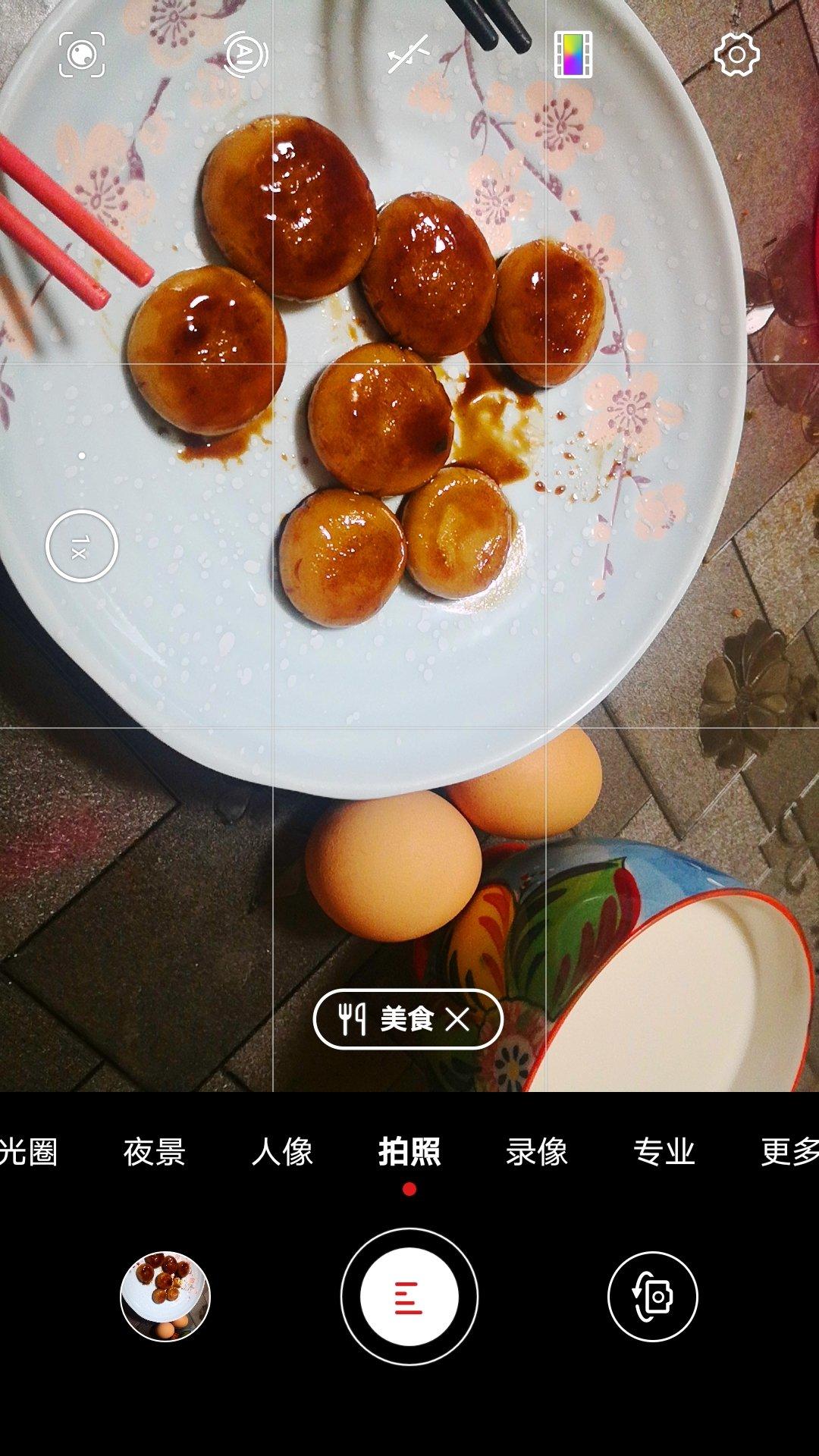Switch to 专业 pro mode

tap(664, 1152)
